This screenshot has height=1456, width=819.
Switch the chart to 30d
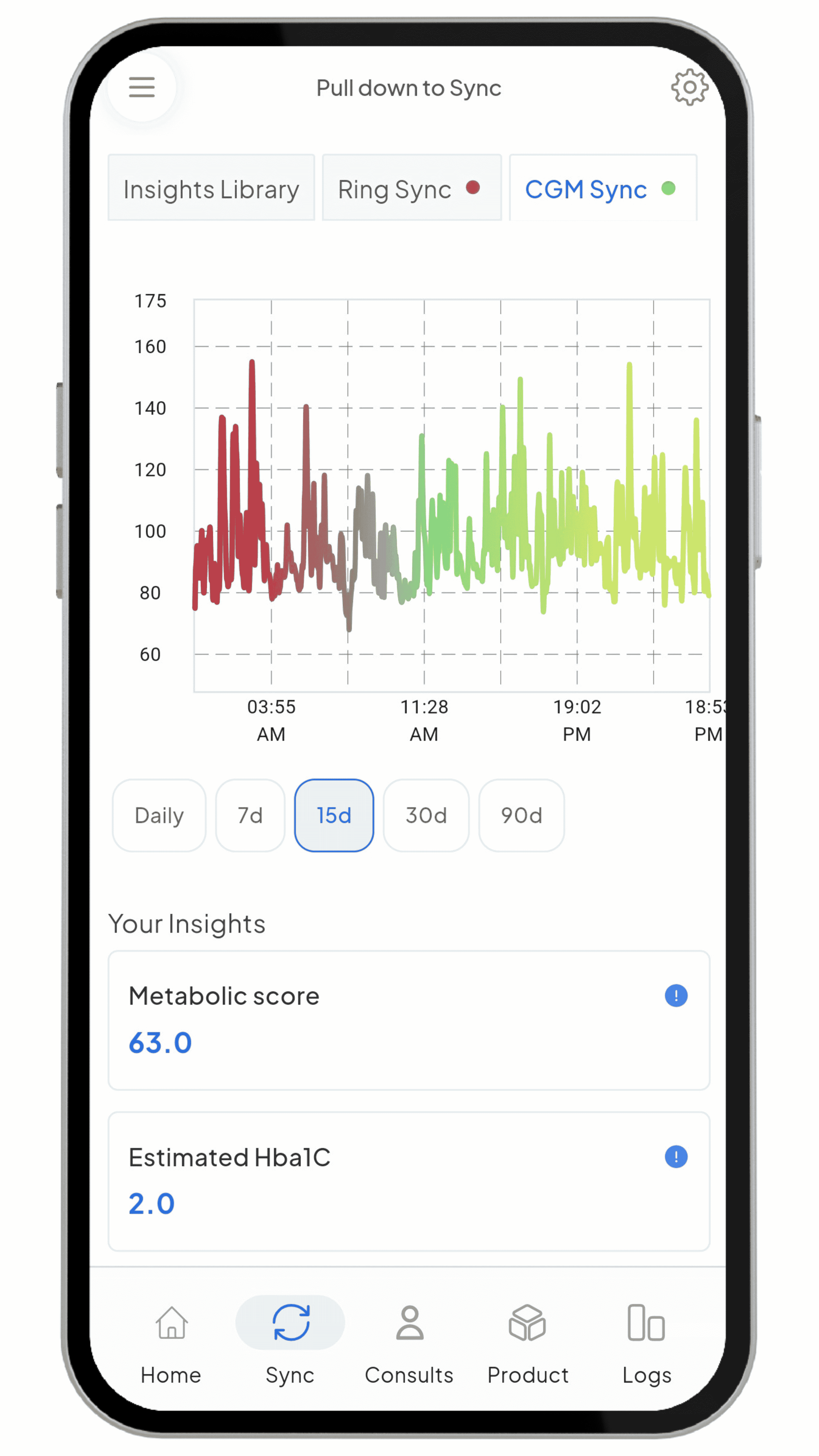click(x=426, y=815)
